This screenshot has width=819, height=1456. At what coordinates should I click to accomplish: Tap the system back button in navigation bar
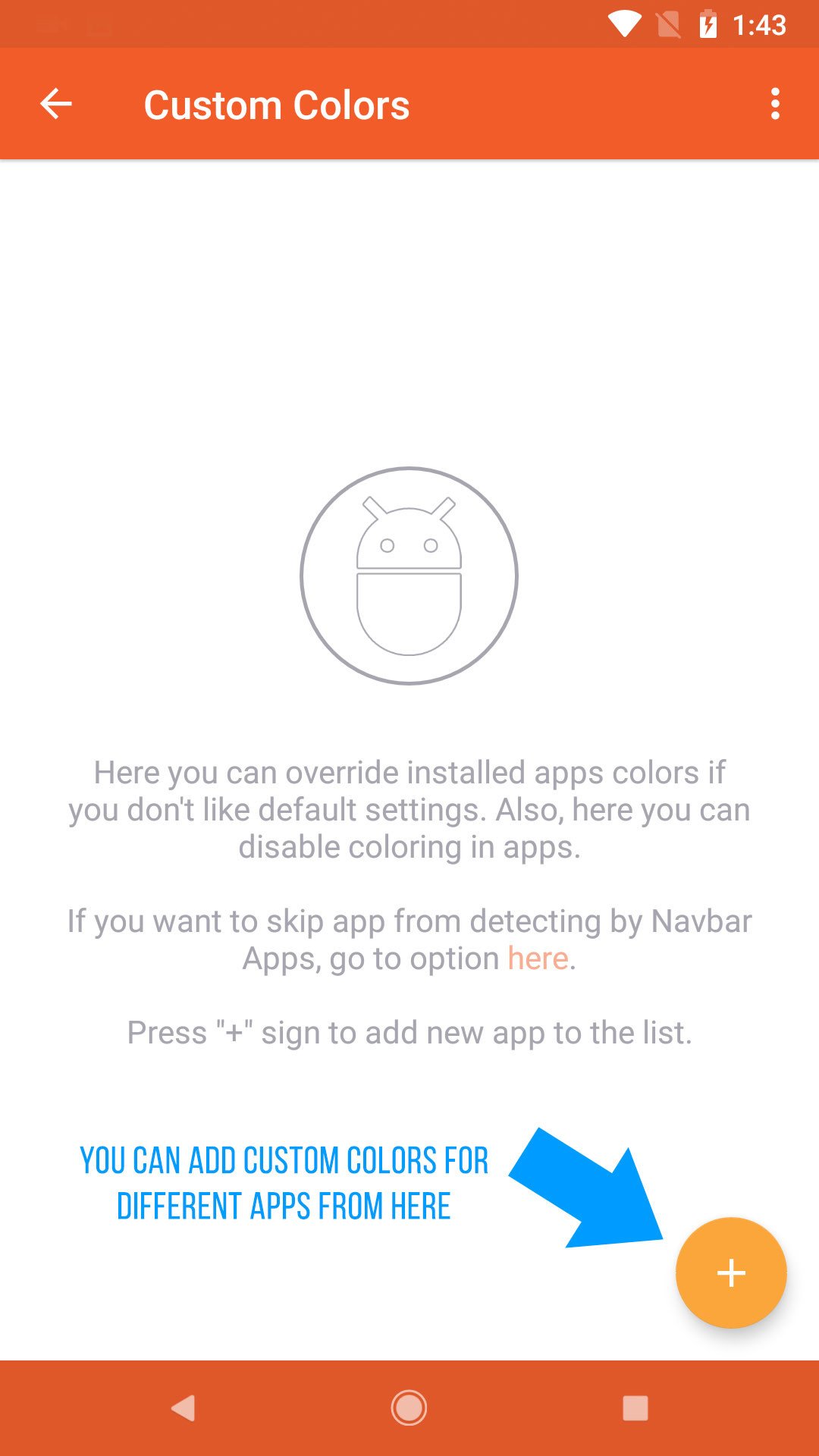[x=183, y=1408]
